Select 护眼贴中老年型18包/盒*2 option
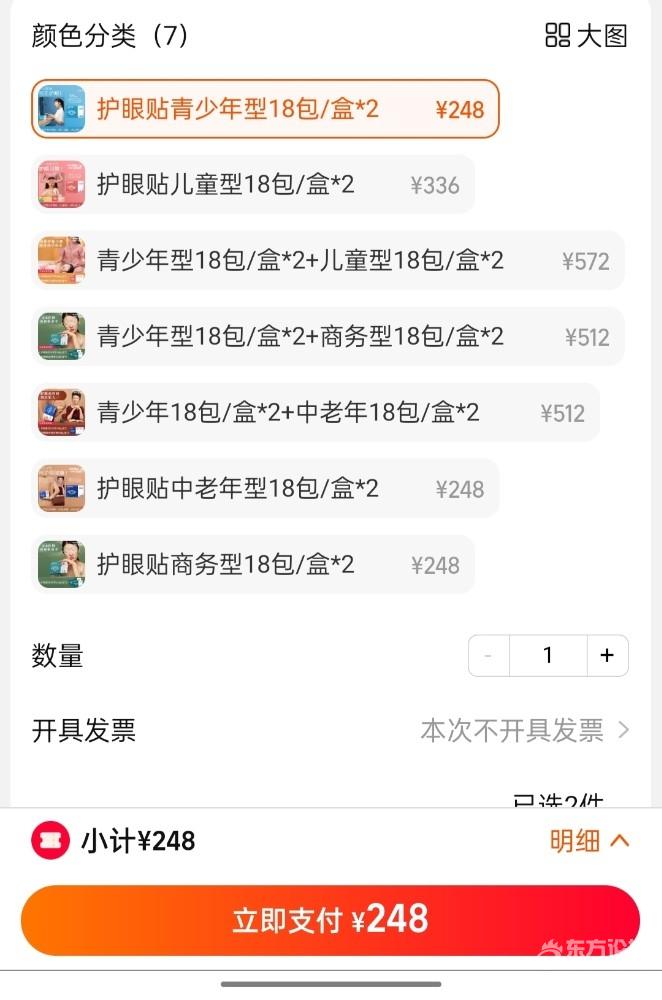 tap(265, 489)
